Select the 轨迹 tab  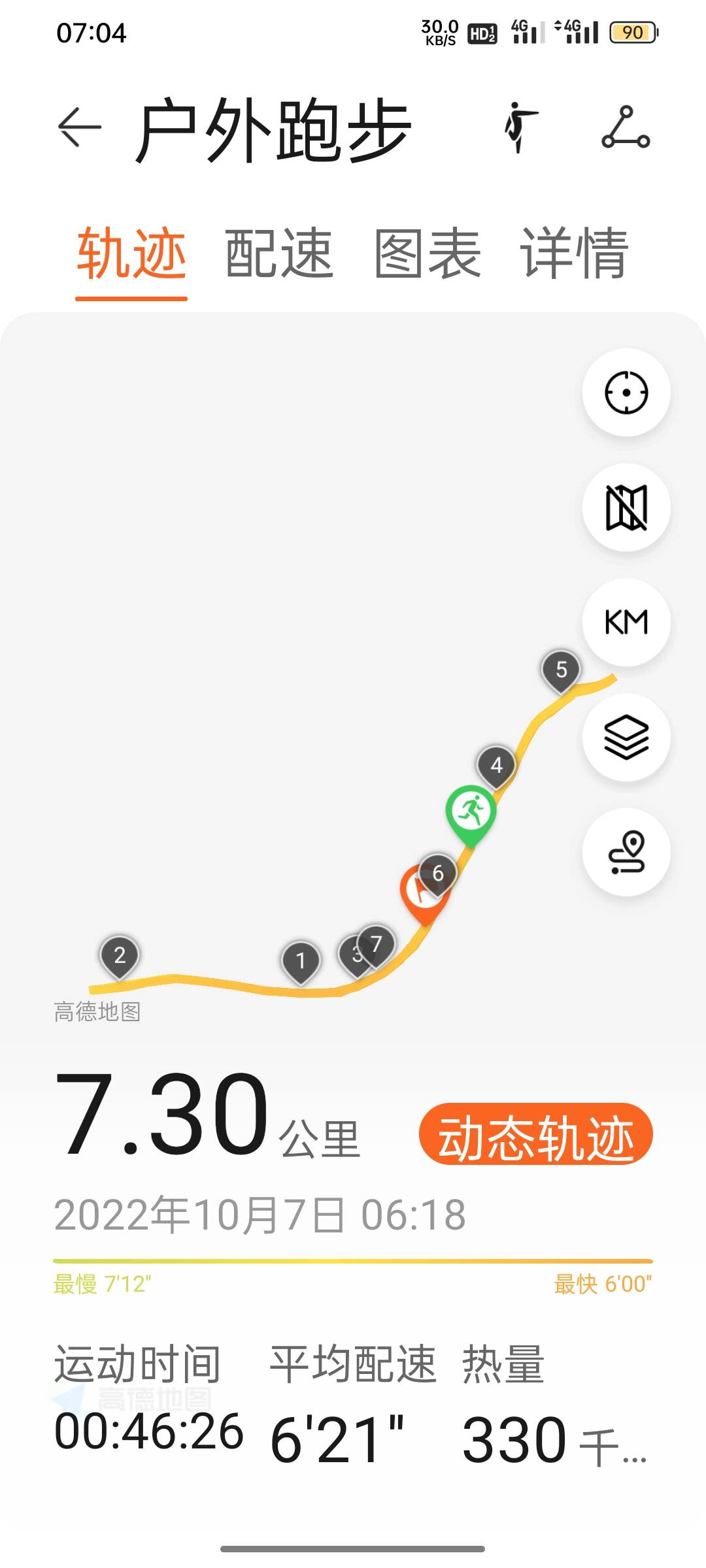click(x=131, y=253)
